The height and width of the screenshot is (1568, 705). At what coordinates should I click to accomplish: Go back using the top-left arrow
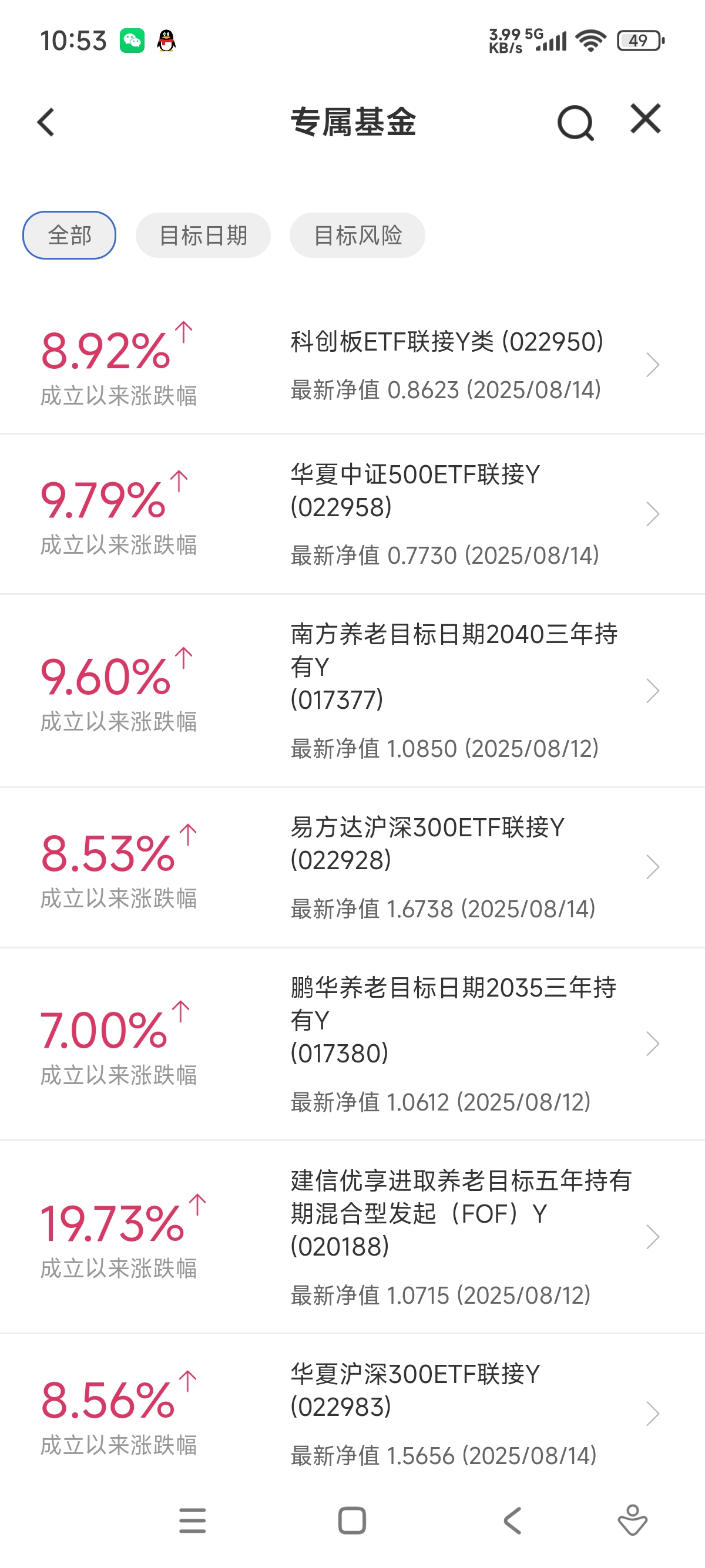[46, 122]
